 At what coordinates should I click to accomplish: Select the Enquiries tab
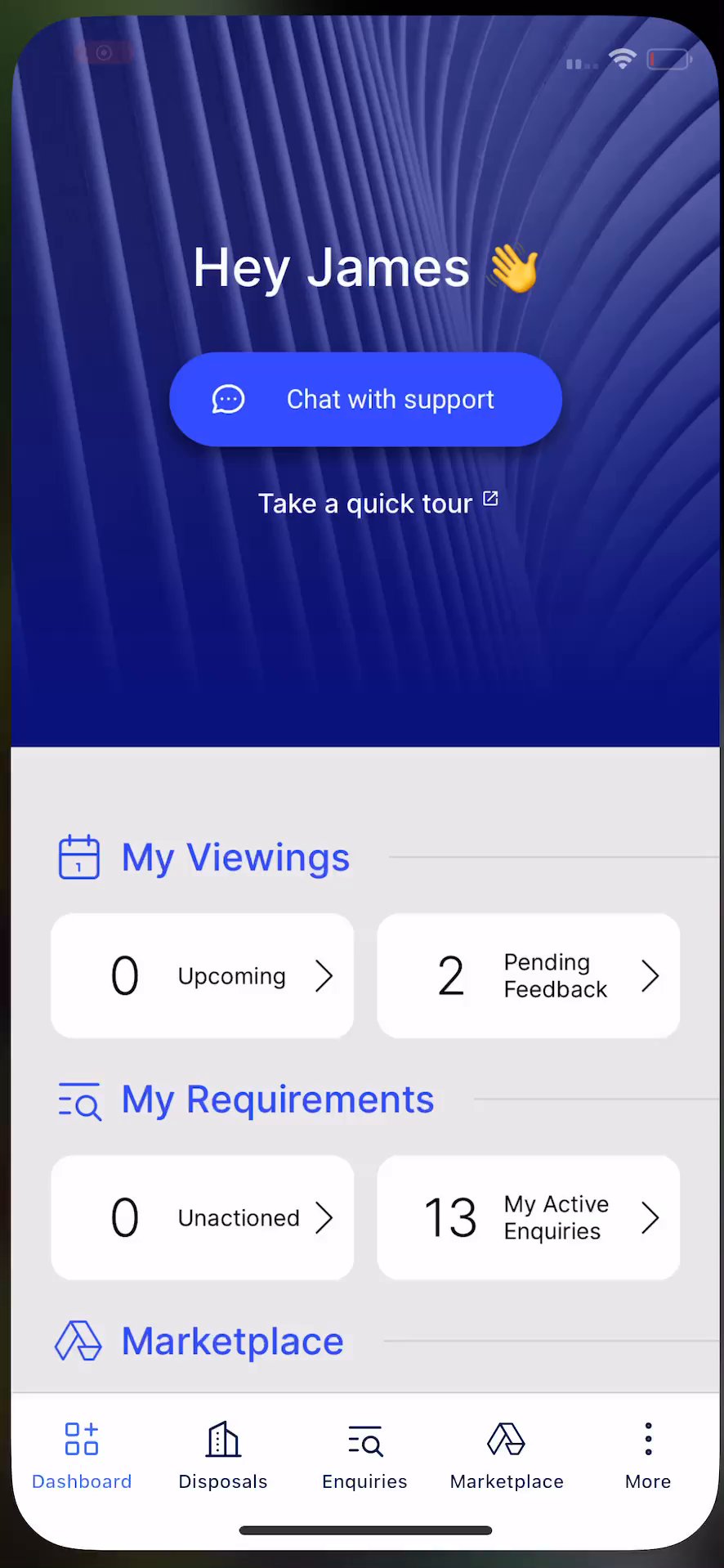coord(364,1457)
